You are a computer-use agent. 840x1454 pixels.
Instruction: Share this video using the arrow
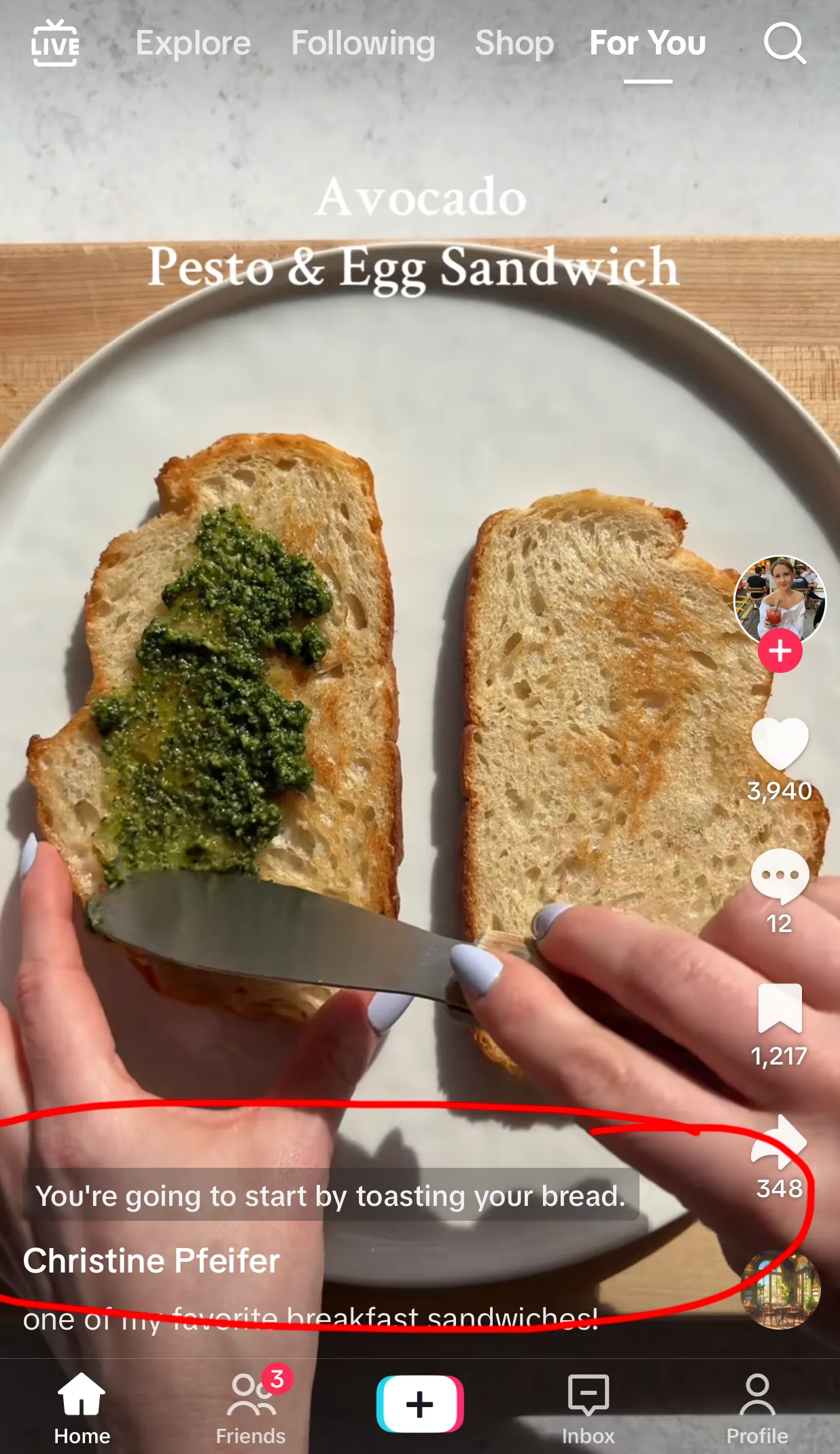pyautogui.click(x=780, y=1141)
